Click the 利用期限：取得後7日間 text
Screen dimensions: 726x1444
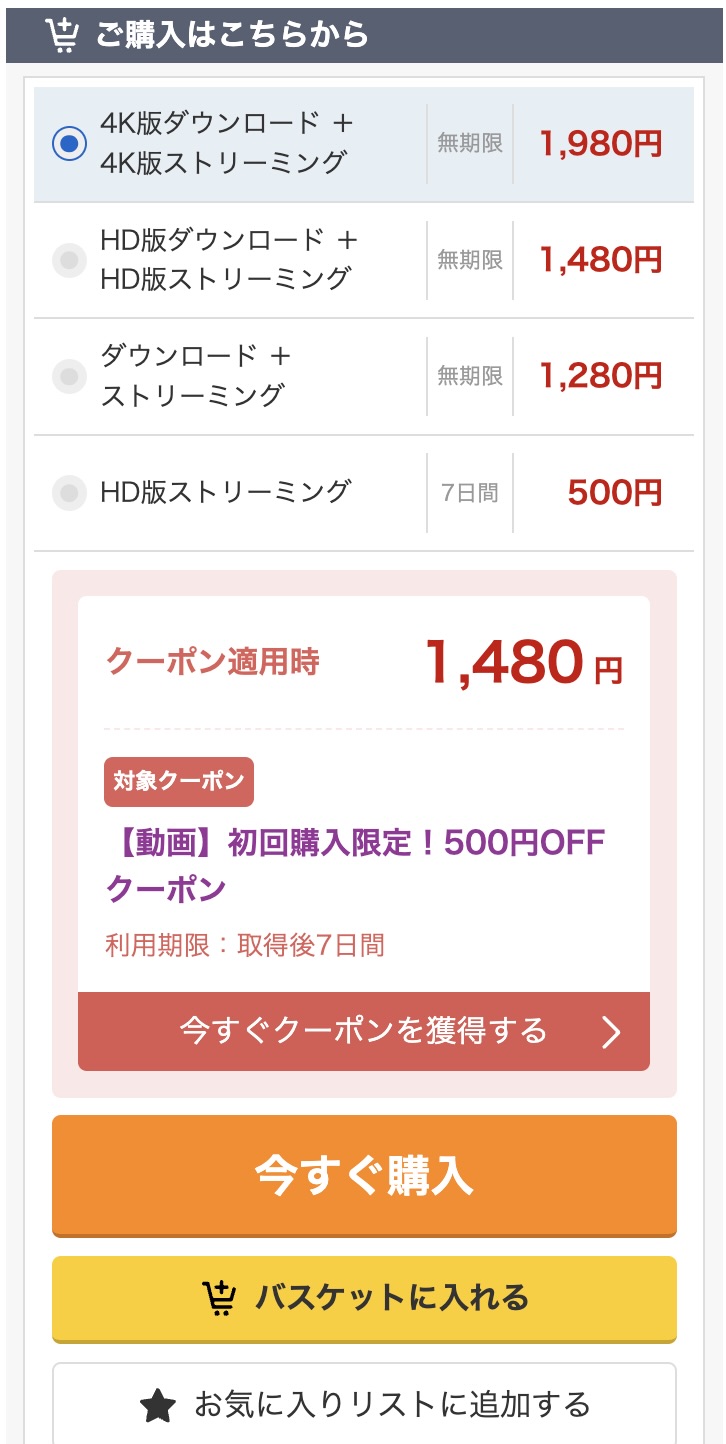(247, 944)
